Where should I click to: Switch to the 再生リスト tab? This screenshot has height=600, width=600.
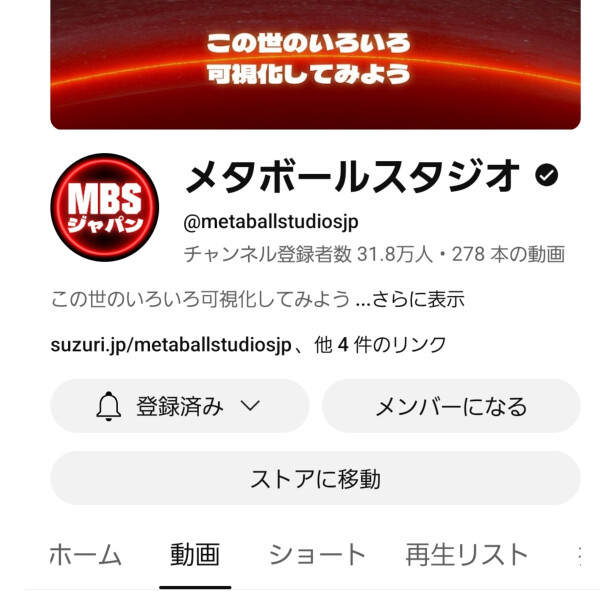tap(466, 555)
